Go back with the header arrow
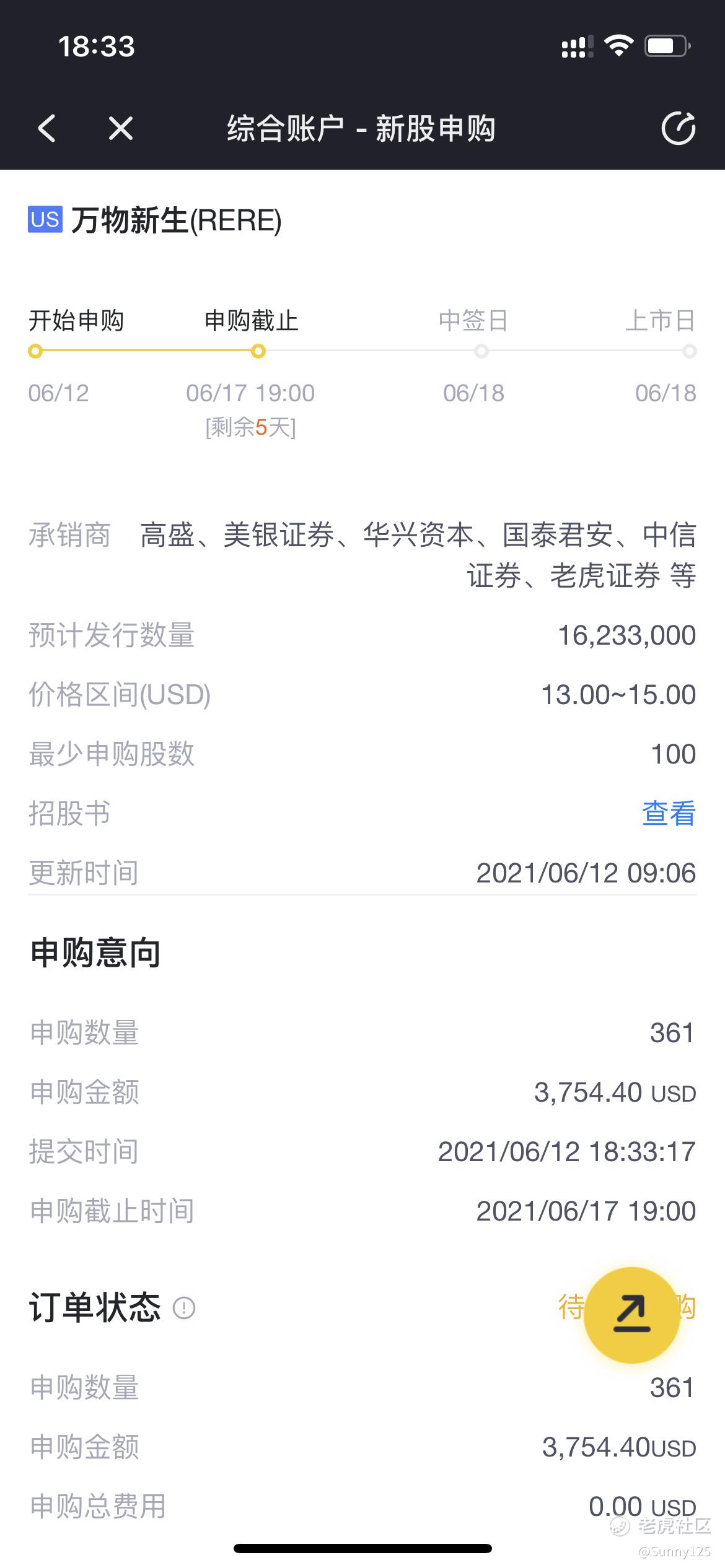 click(47, 129)
